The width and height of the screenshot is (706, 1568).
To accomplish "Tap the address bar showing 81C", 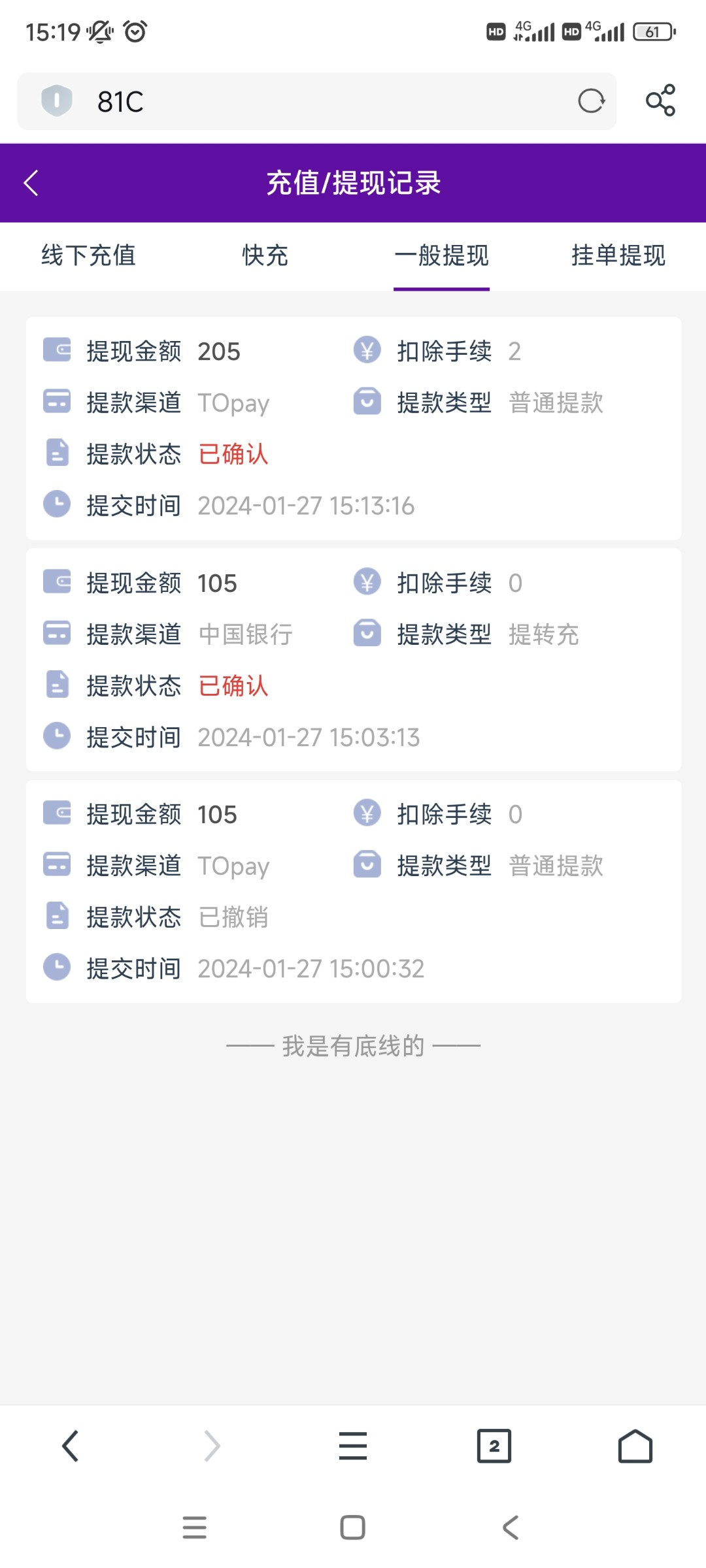I will (x=261, y=101).
